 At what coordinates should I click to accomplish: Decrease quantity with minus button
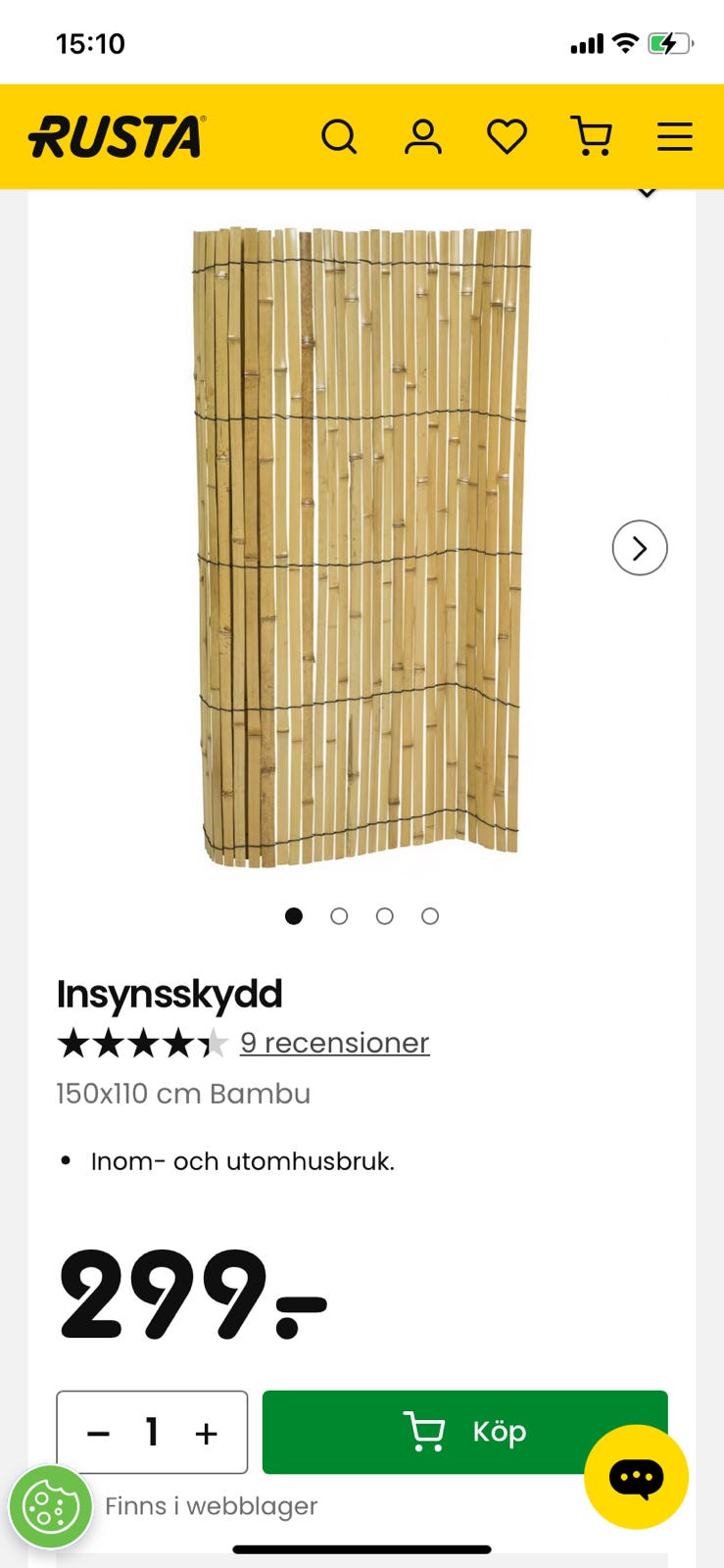(x=98, y=1434)
